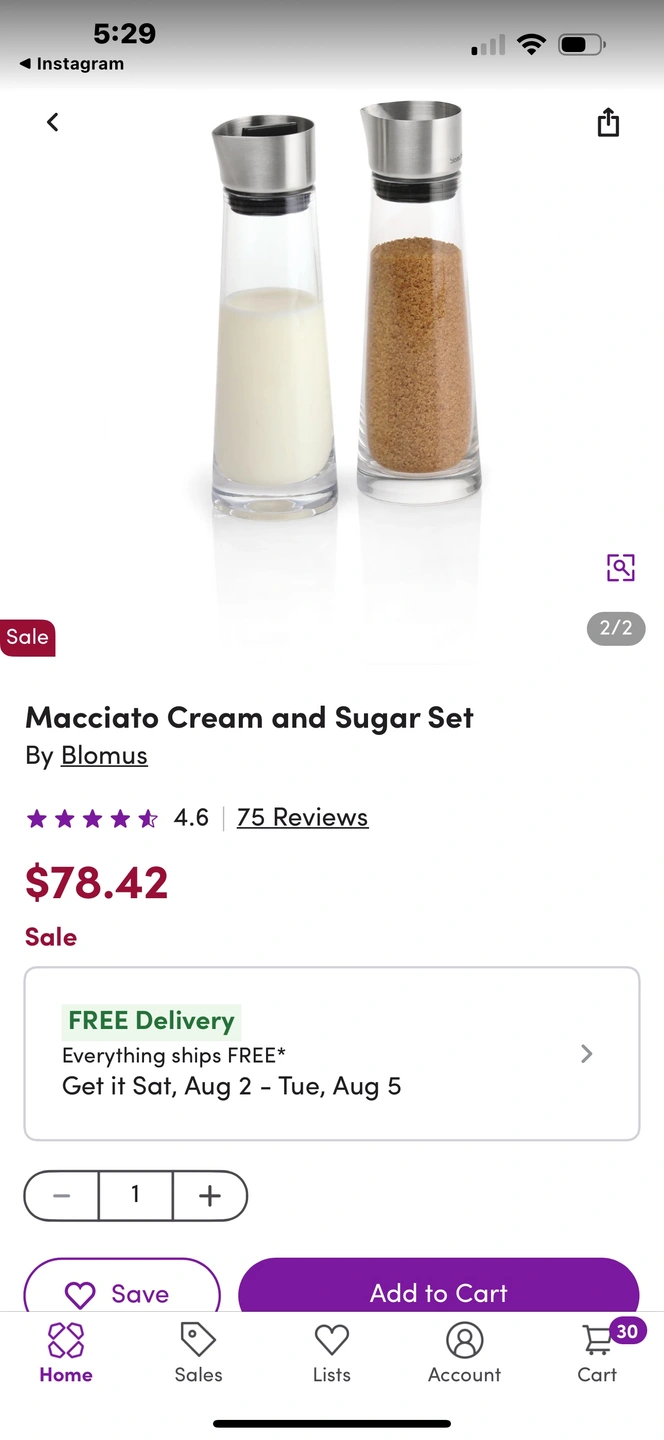Open FREE Delivery details
The width and height of the screenshot is (664, 1440).
[x=332, y=1053]
